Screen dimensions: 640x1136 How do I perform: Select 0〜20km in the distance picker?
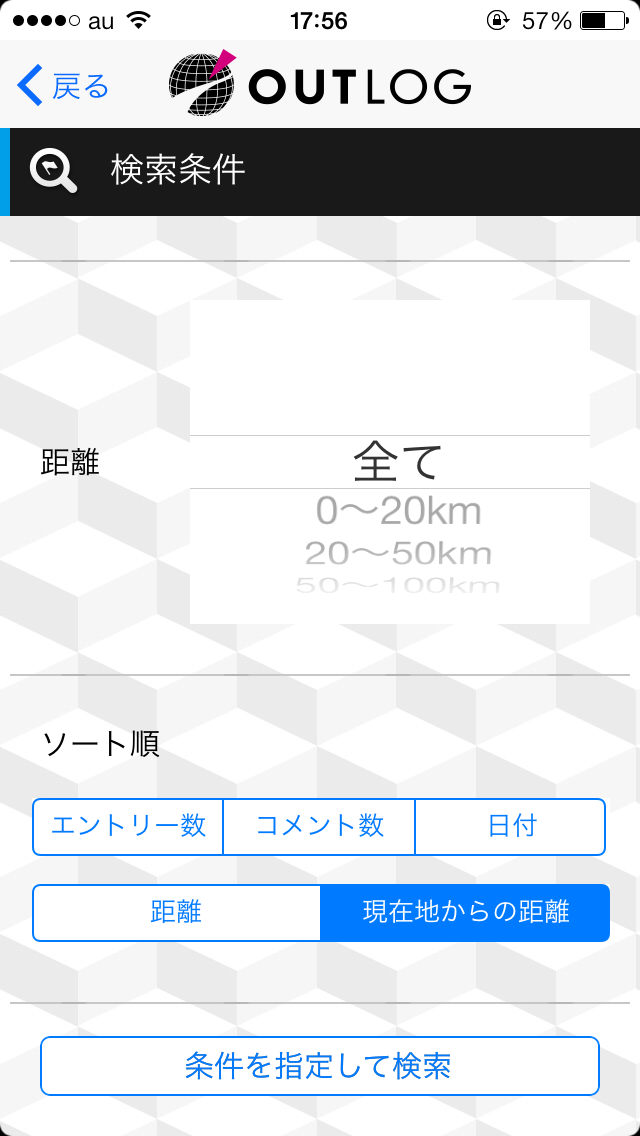click(x=398, y=511)
